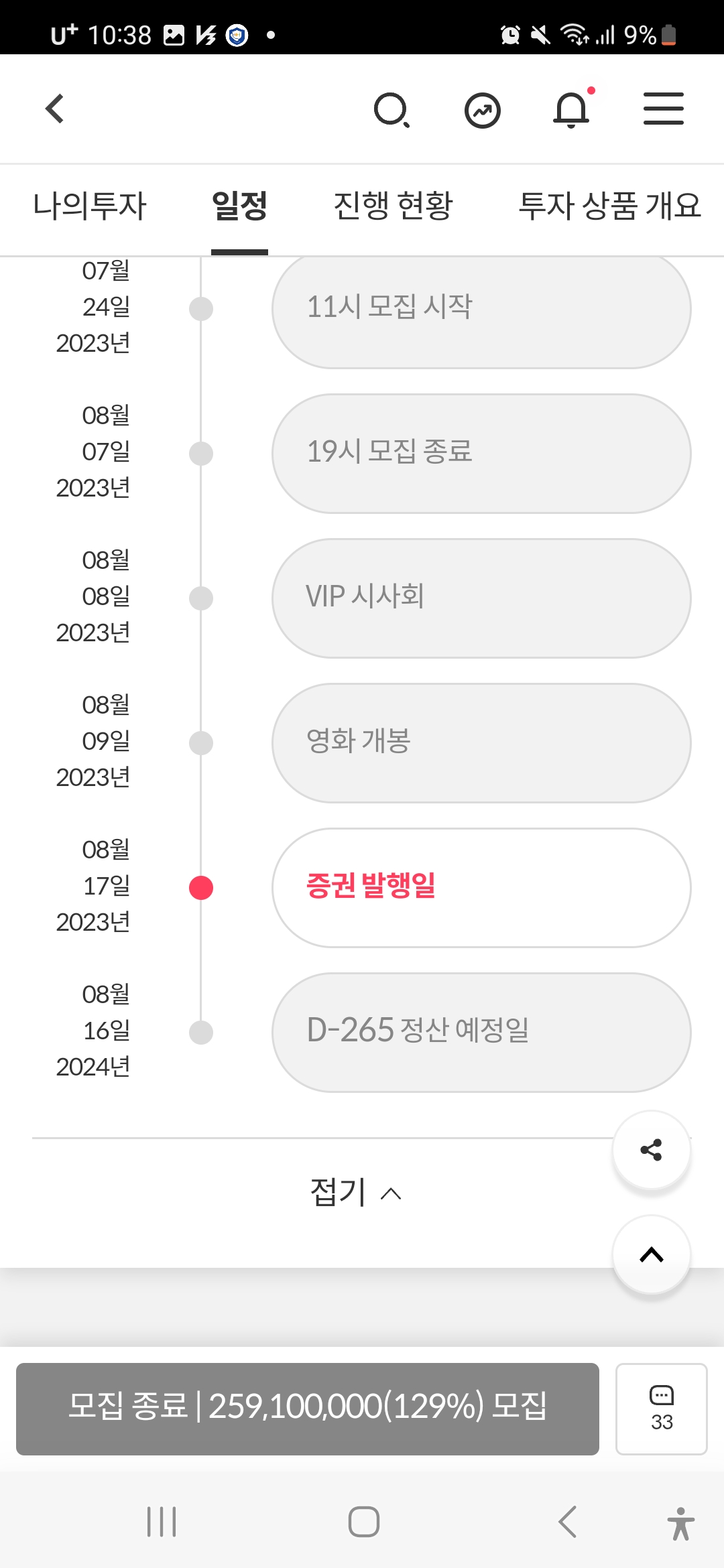Open the hamburger menu
Image resolution: width=724 pixels, height=1568 pixels.
pyautogui.click(x=663, y=109)
